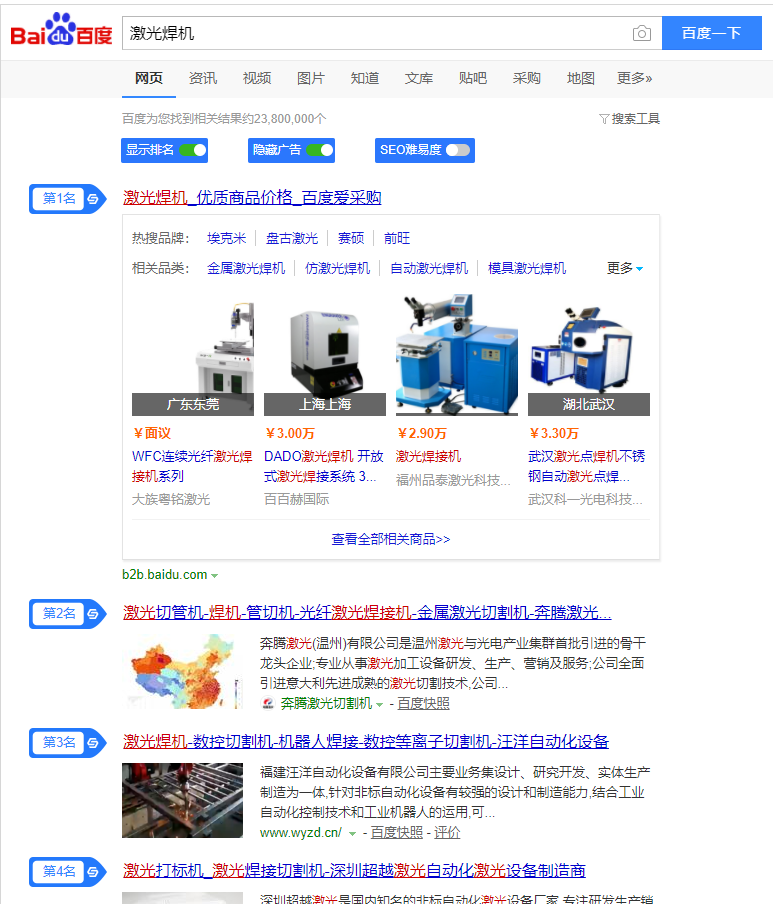Toggle the 显示排名 switch
The image size is (773, 904).
pyautogui.click(x=193, y=150)
